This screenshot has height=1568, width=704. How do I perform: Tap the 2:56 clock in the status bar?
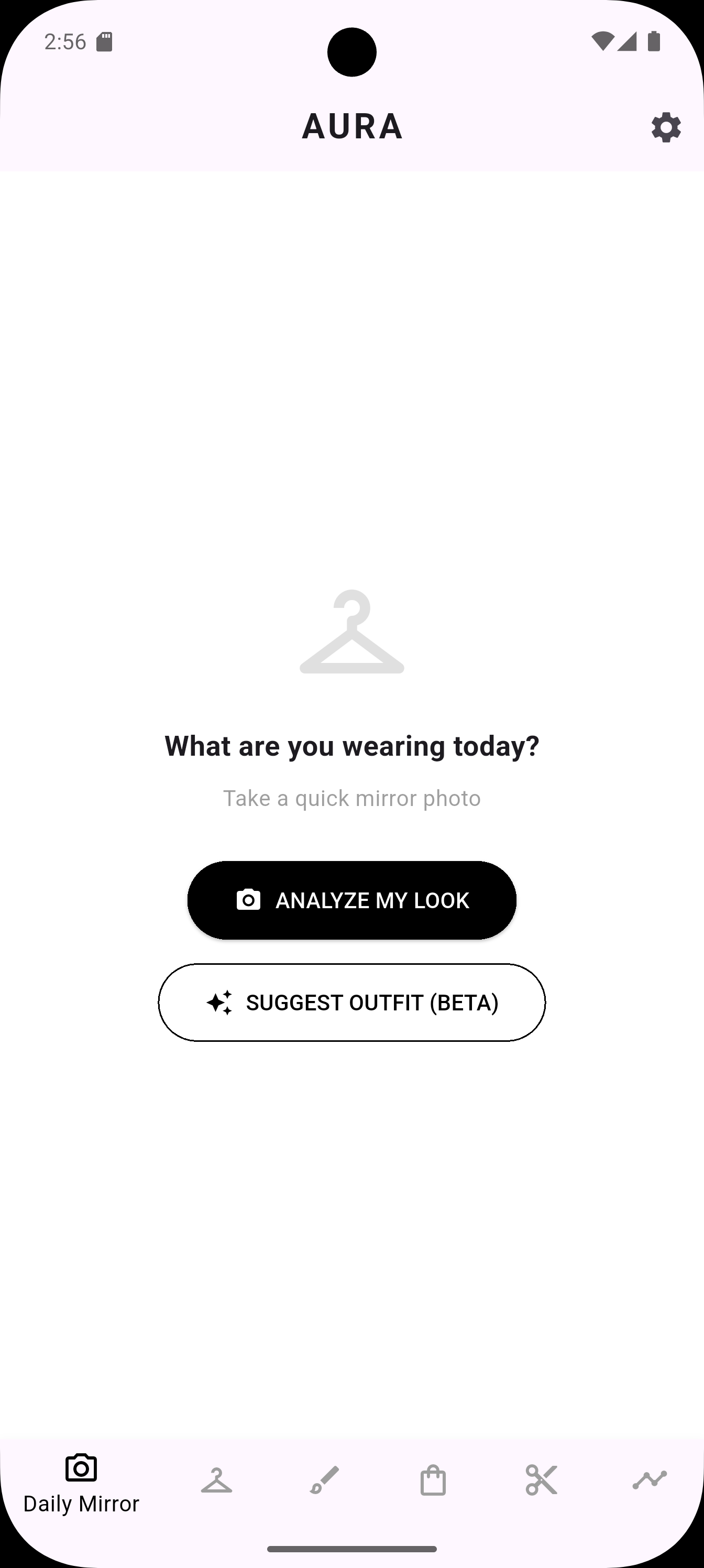click(64, 41)
